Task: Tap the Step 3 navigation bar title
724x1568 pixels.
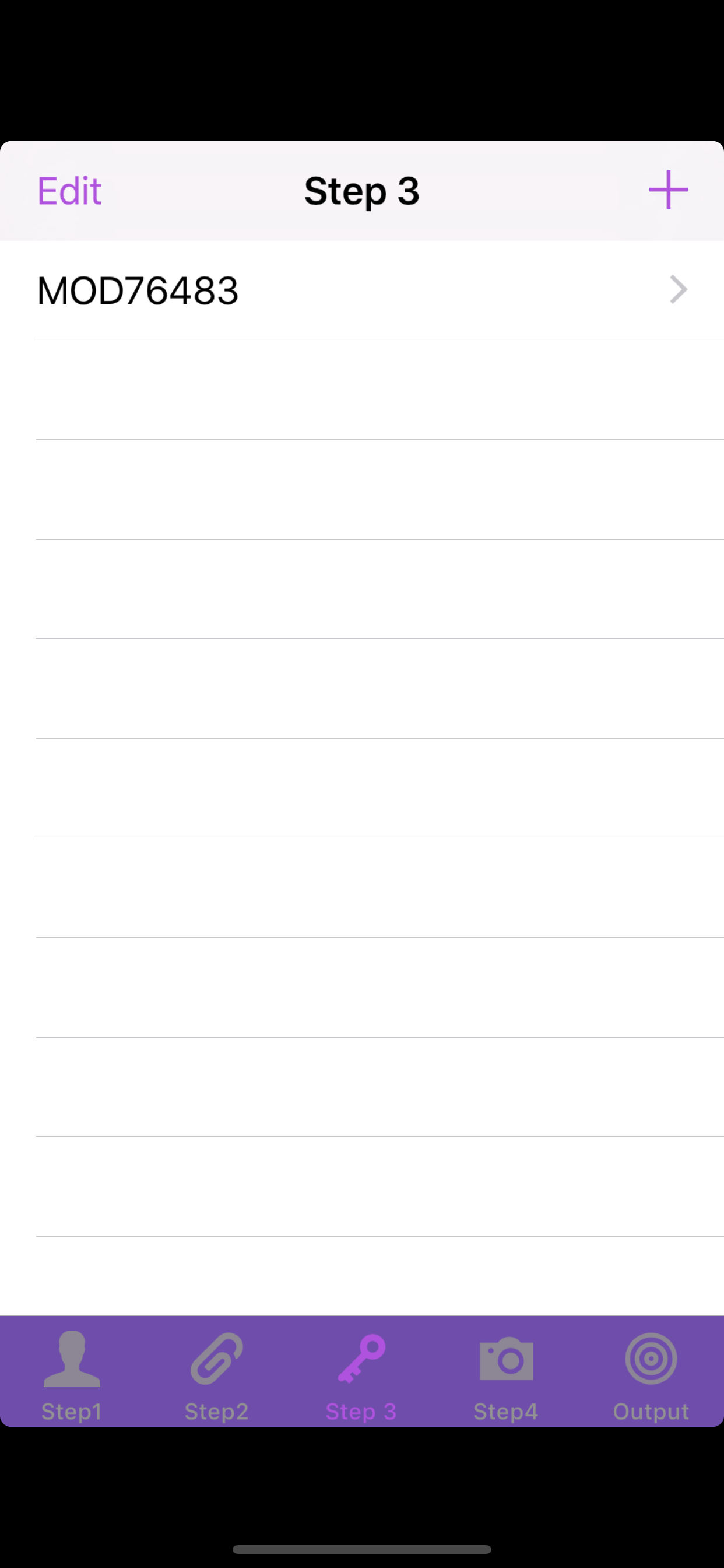Action: tap(361, 191)
